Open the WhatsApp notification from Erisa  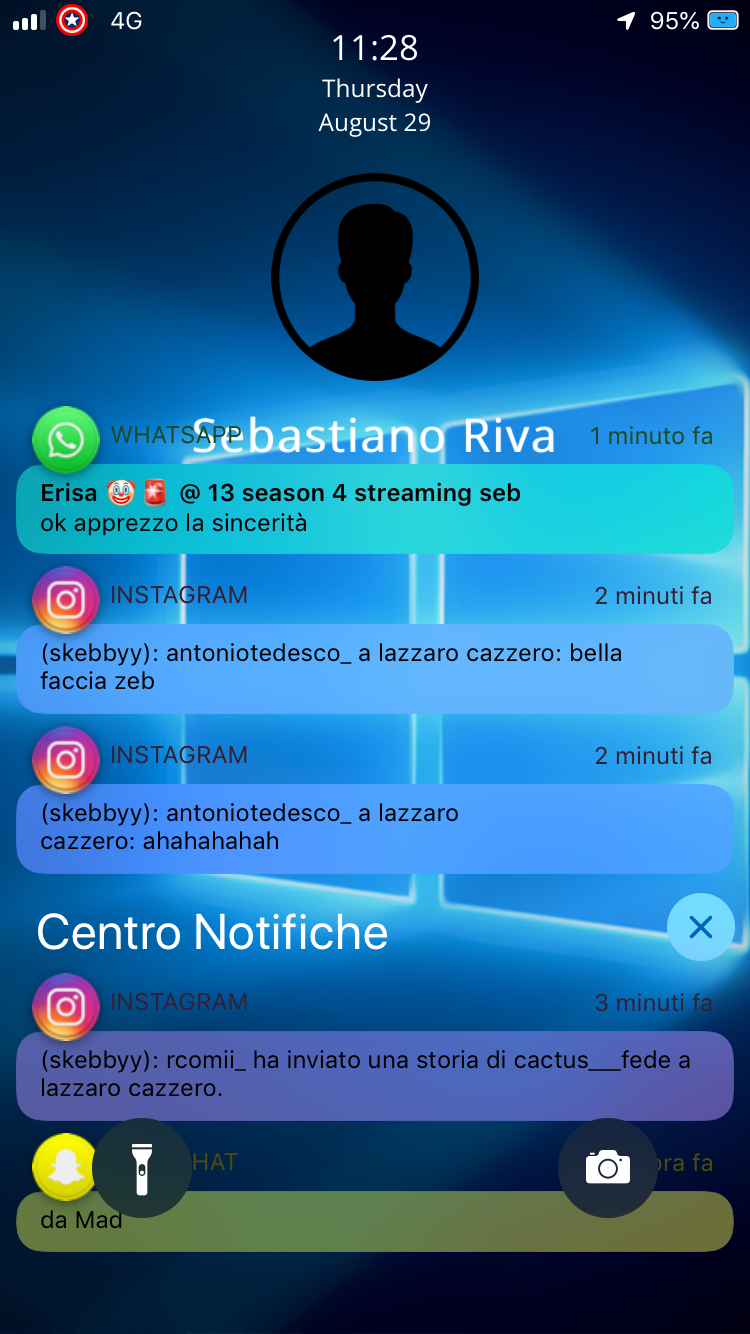click(x=375, y=508)
